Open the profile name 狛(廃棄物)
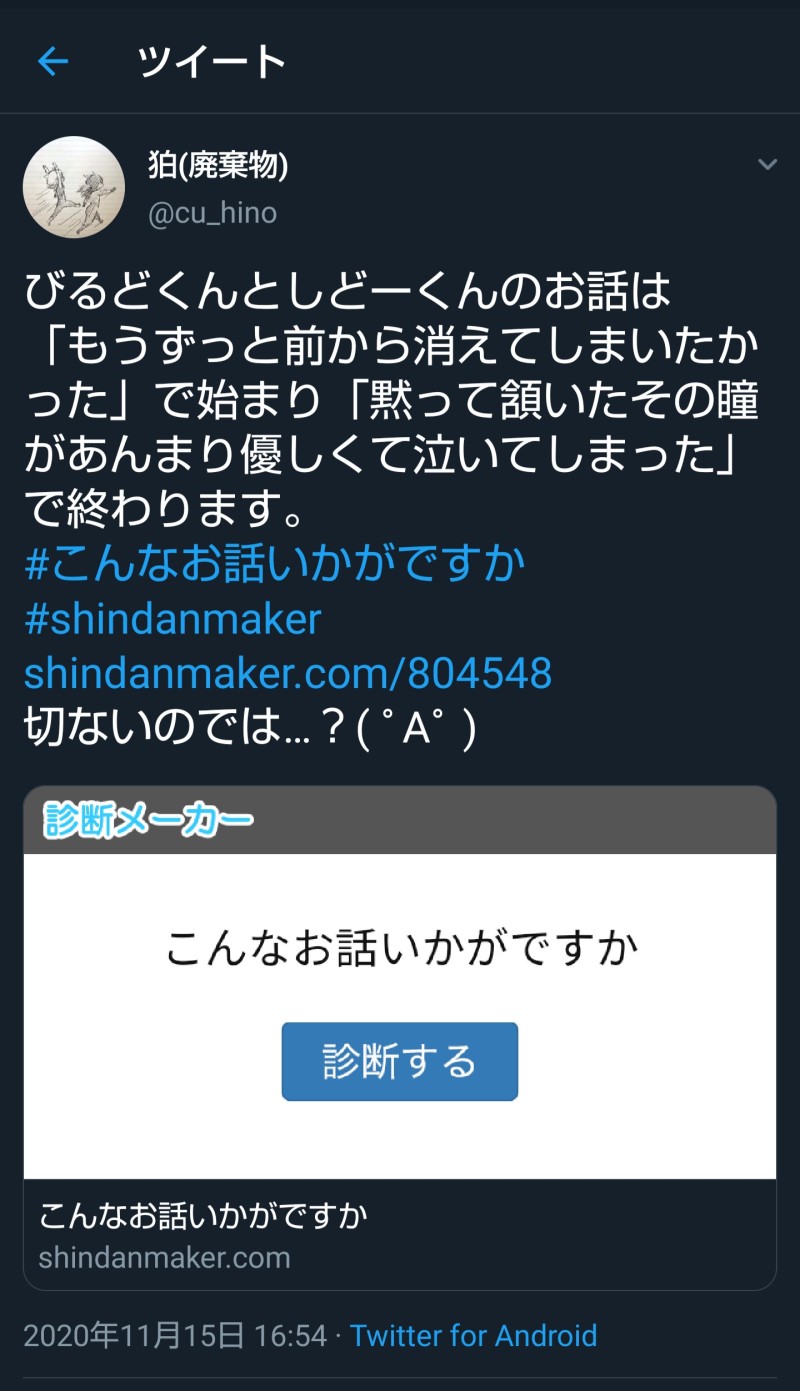Viewport: 800px width, 1391px height. (217, 166)
